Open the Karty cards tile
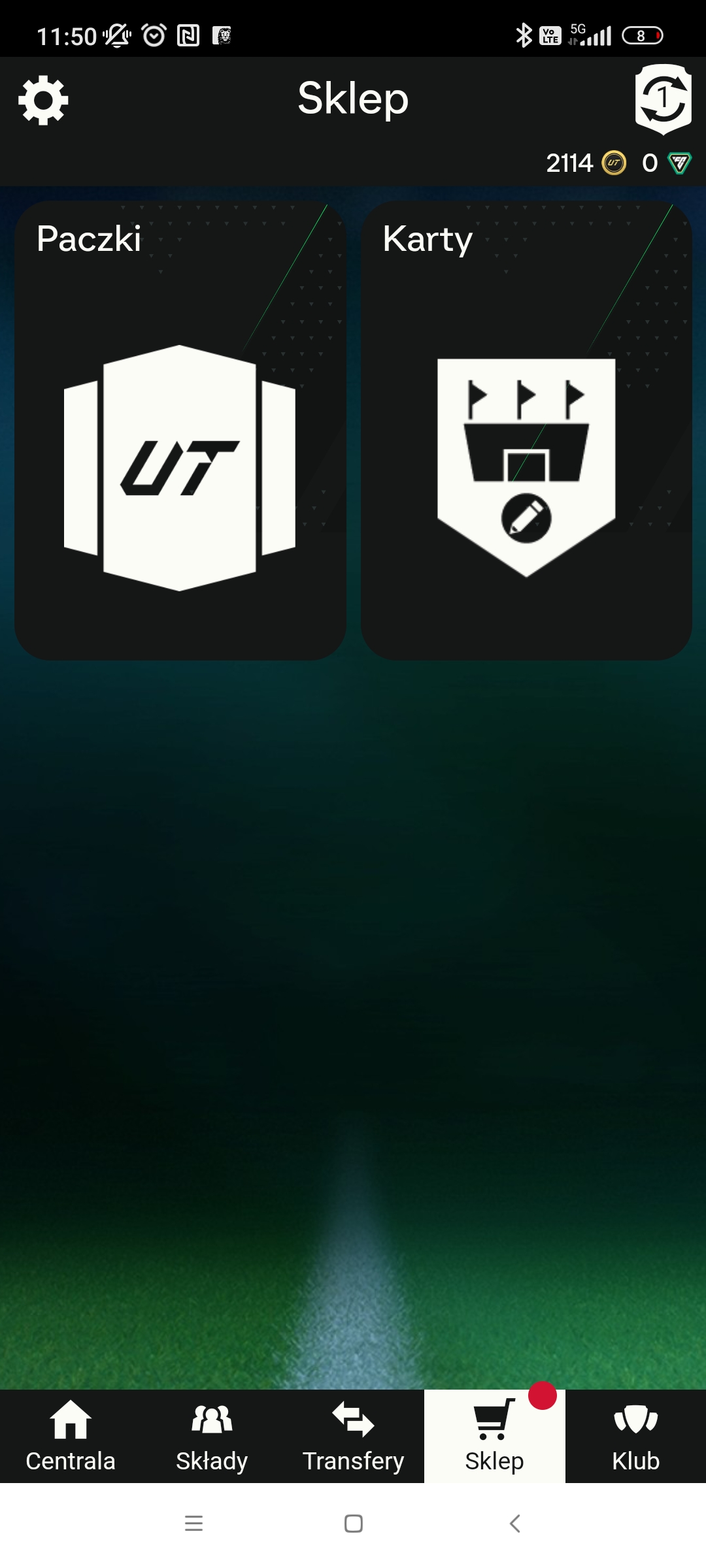 tap(526, 431)
